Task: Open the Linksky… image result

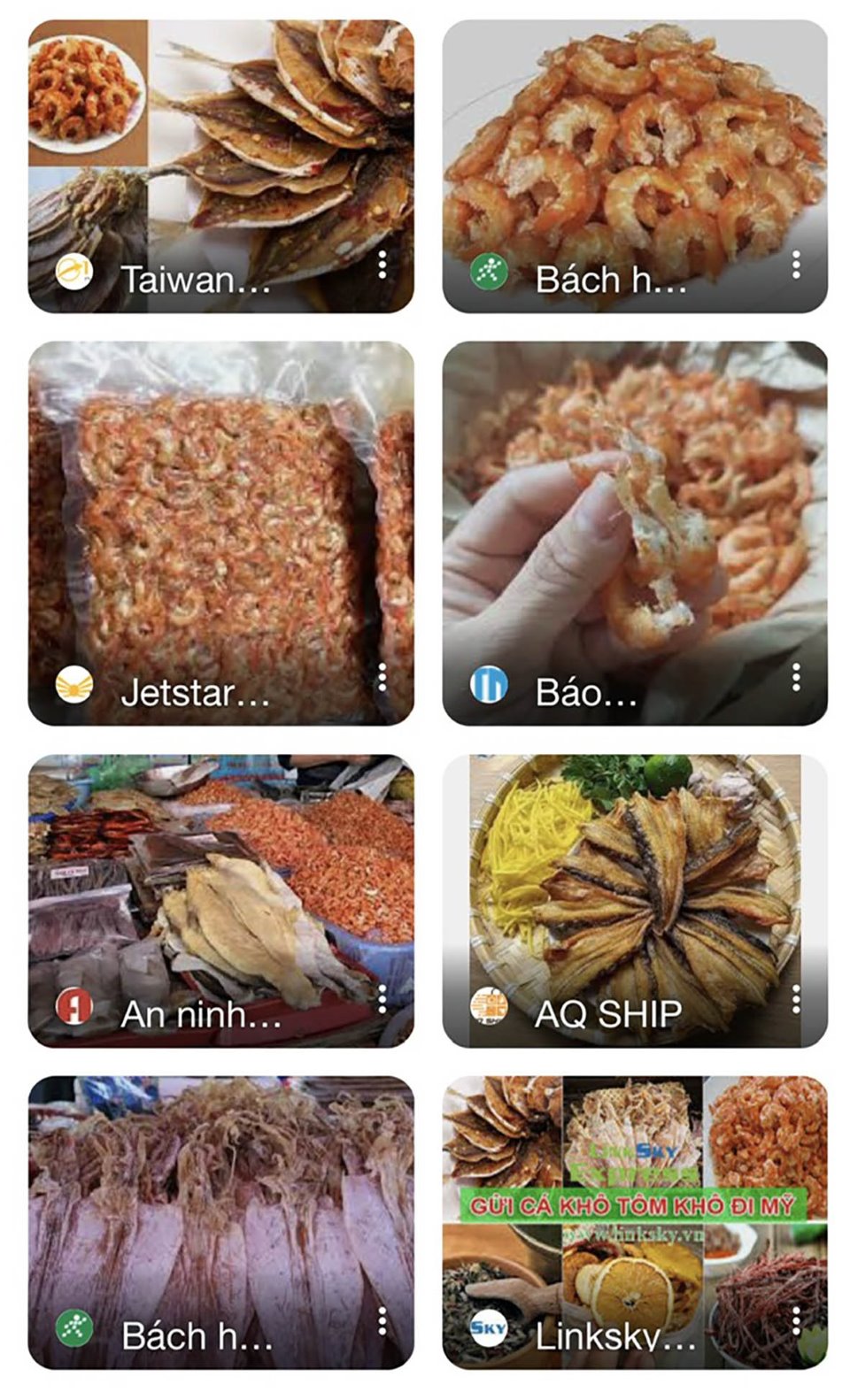Action: pyautogui.click(x=635, y=1223)
